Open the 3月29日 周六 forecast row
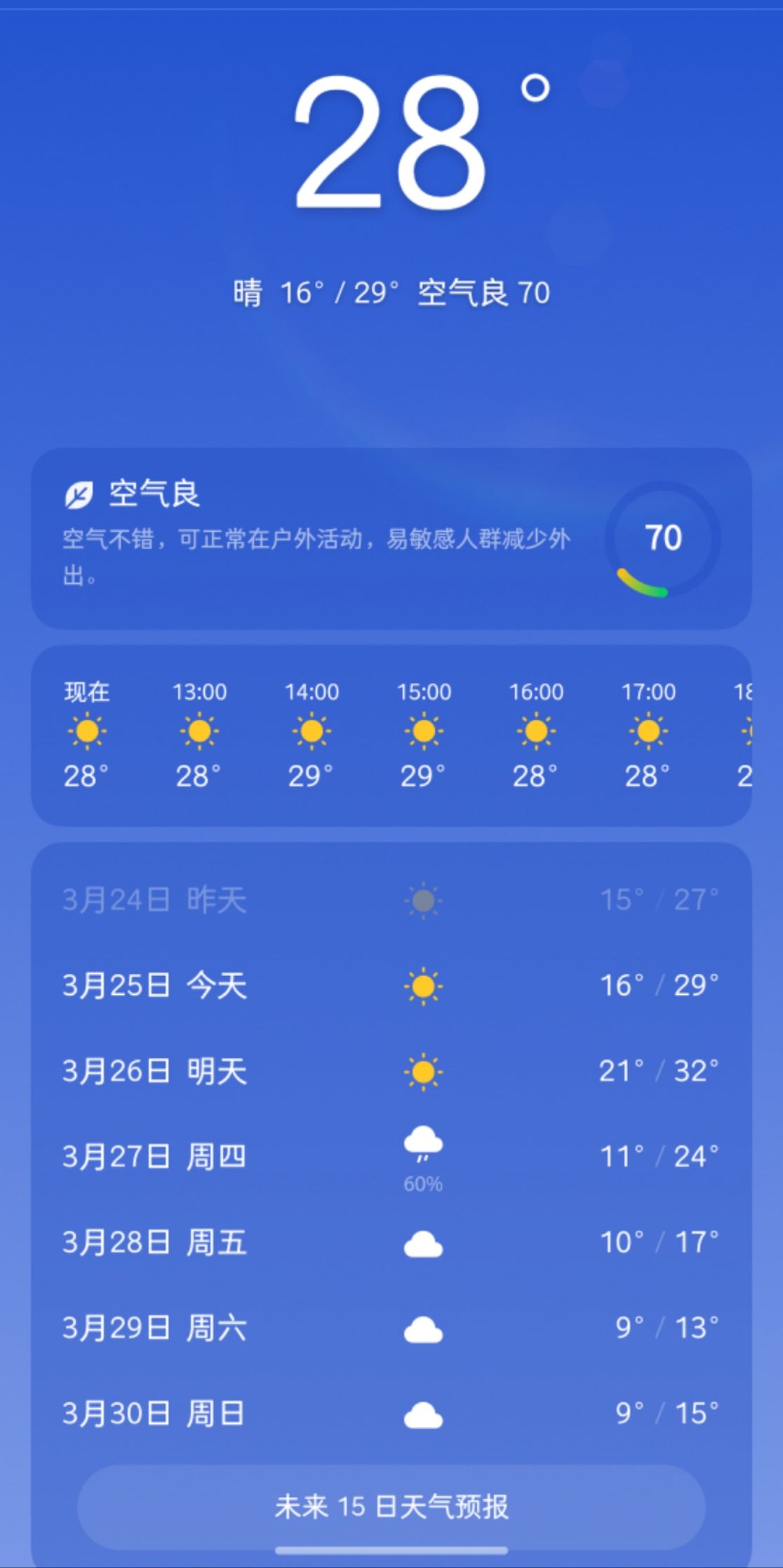 [391, 1328]
